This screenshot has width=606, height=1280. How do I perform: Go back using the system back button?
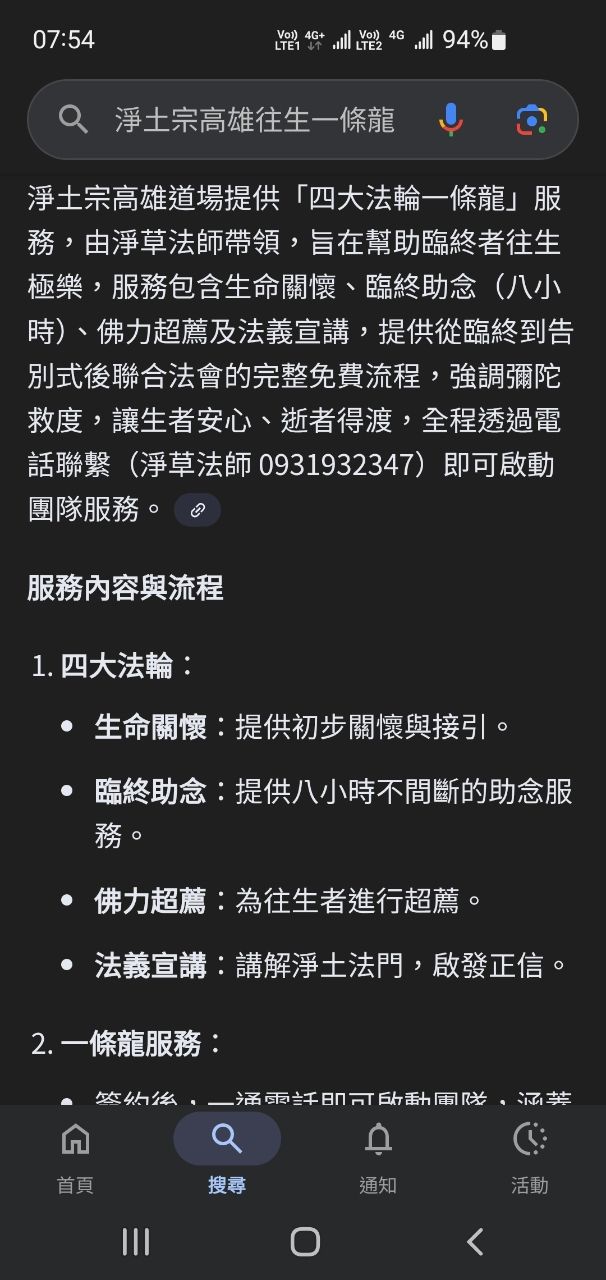click(x=475, y=1242)
